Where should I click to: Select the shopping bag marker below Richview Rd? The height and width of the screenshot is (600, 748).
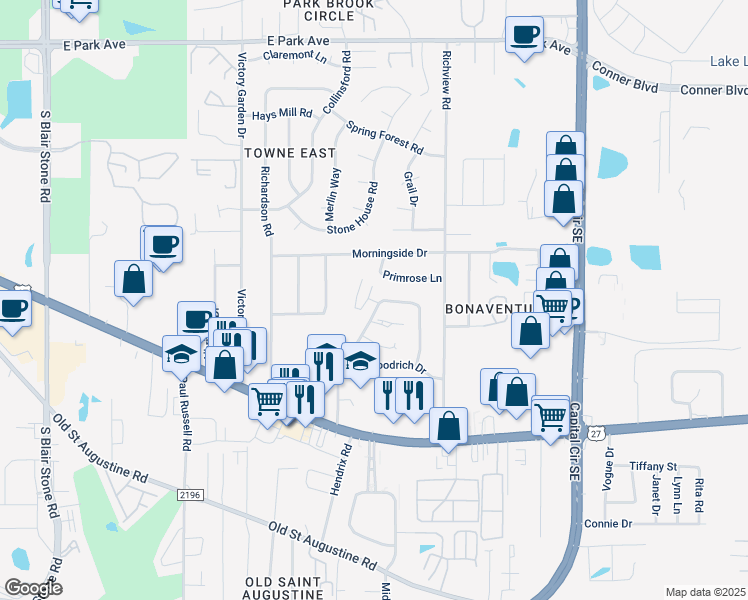[x=448, y=429]
